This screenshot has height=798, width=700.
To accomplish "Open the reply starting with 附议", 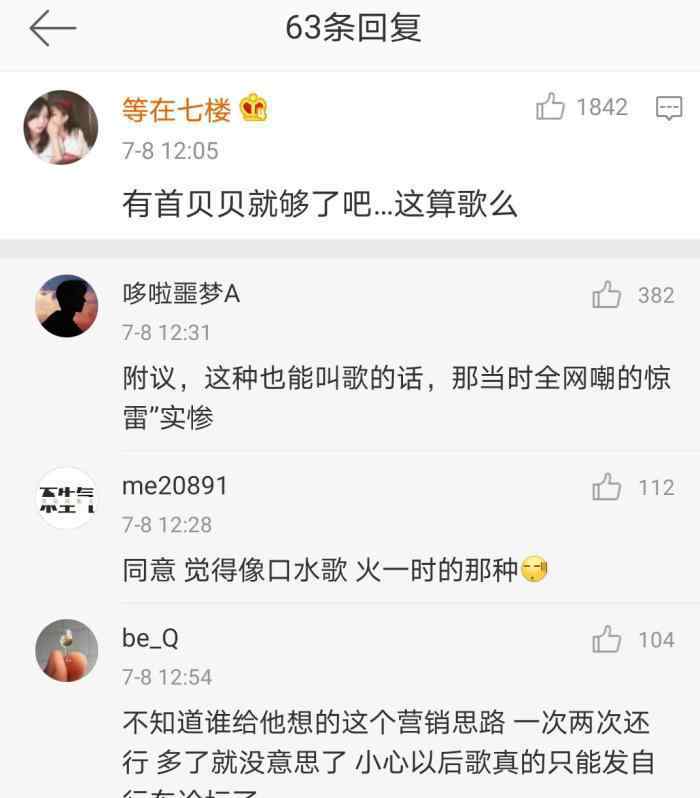I will coord(395,397).
